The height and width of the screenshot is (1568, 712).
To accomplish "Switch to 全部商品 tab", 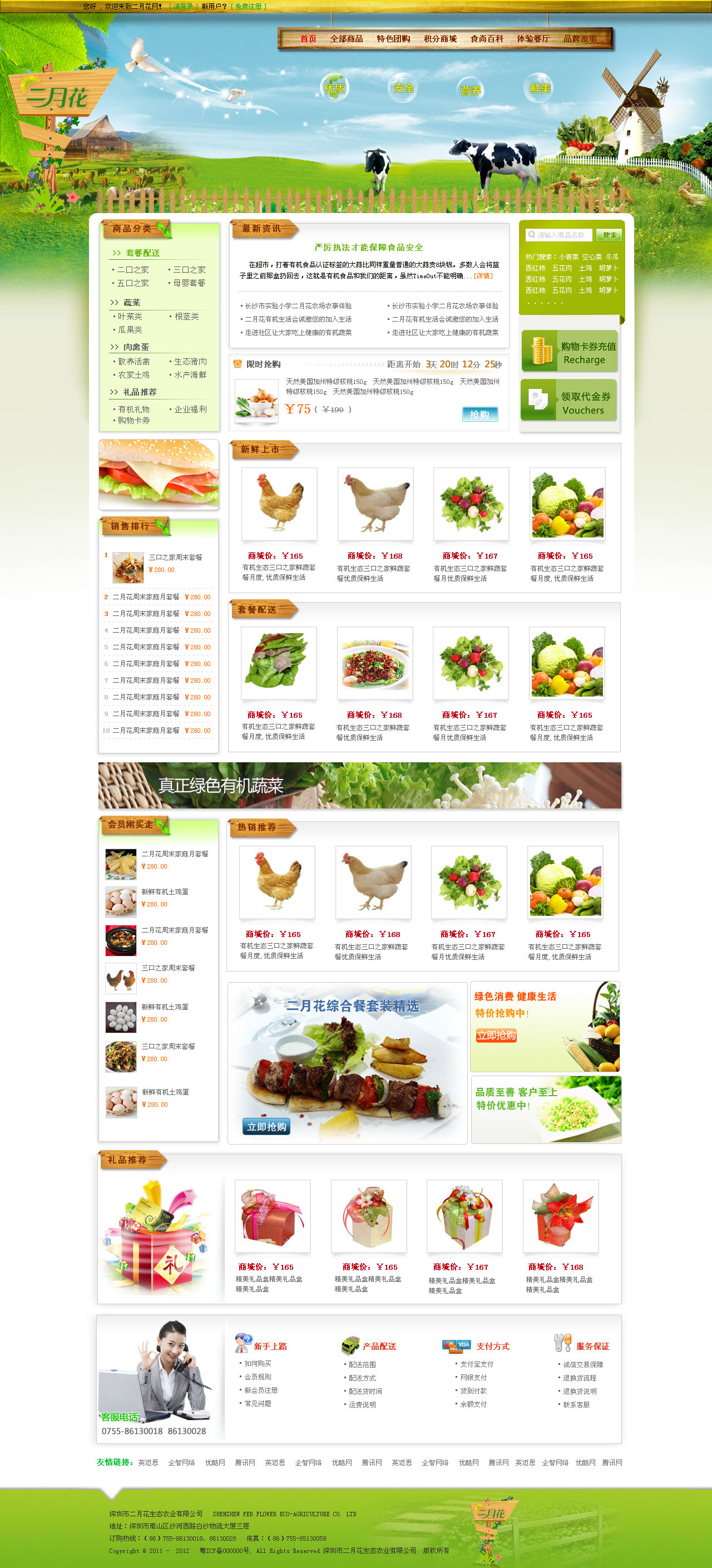I will [346, 38].
